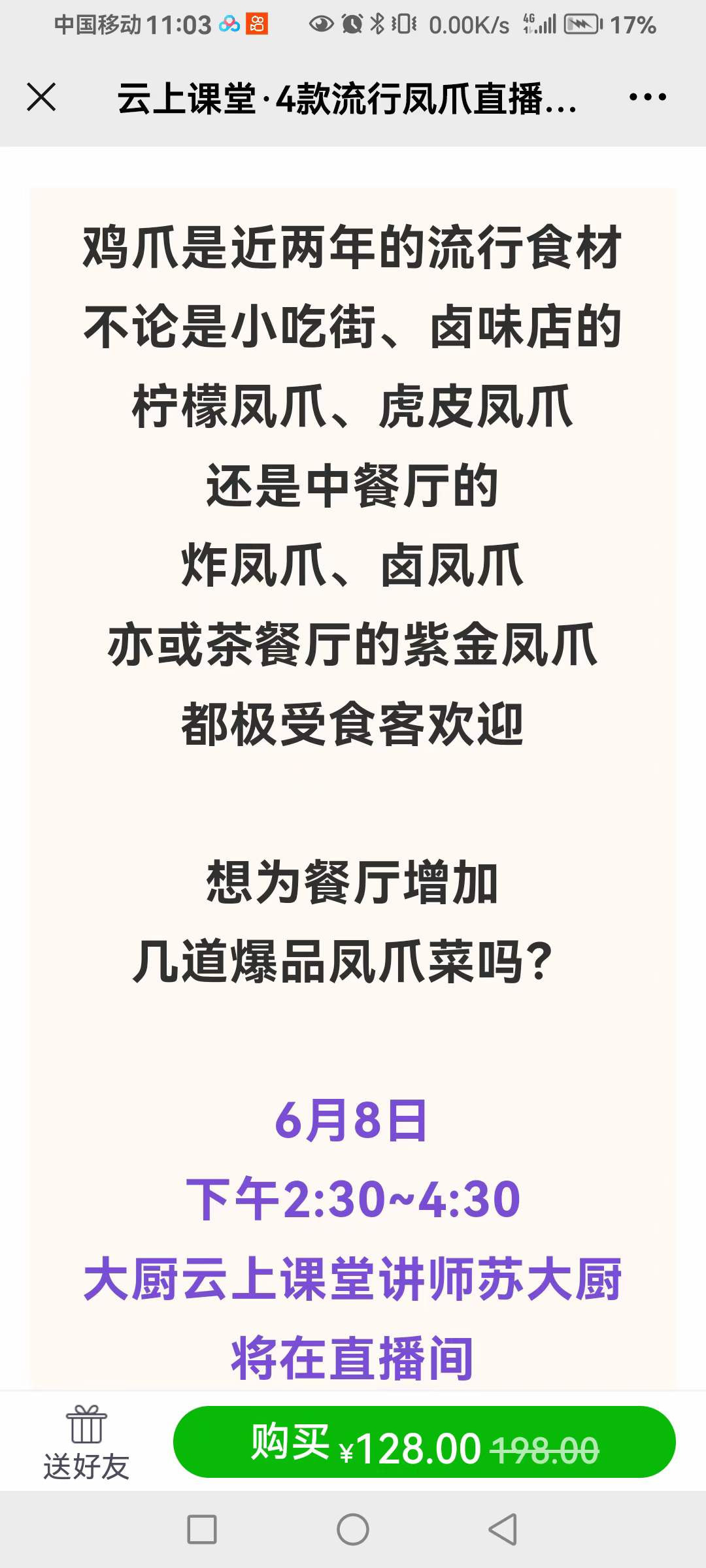Tap the alarm clock status bar icon
This screenshot has height=1568, width=706.
click(x=351, y=25)
